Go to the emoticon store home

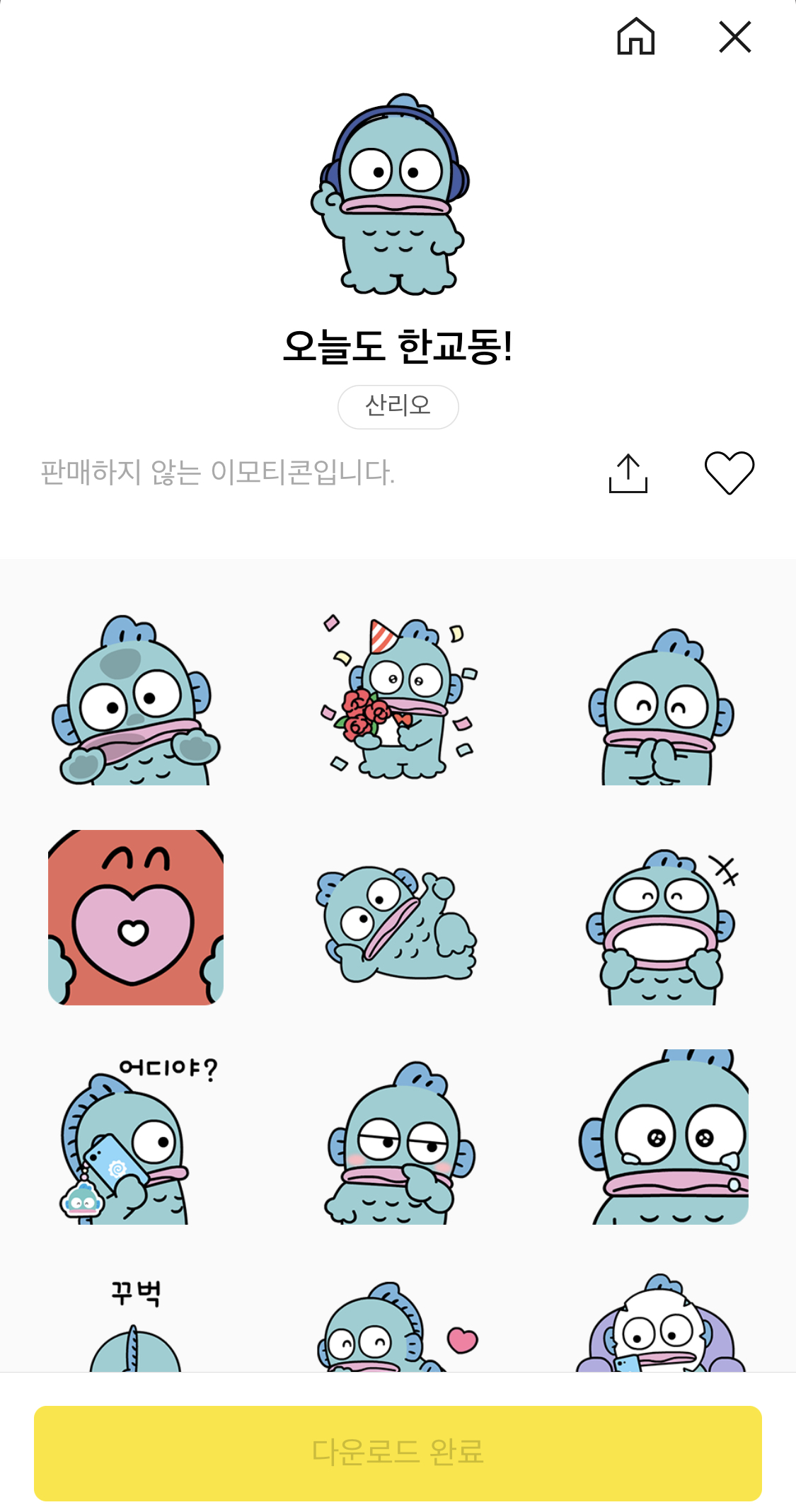635,37
